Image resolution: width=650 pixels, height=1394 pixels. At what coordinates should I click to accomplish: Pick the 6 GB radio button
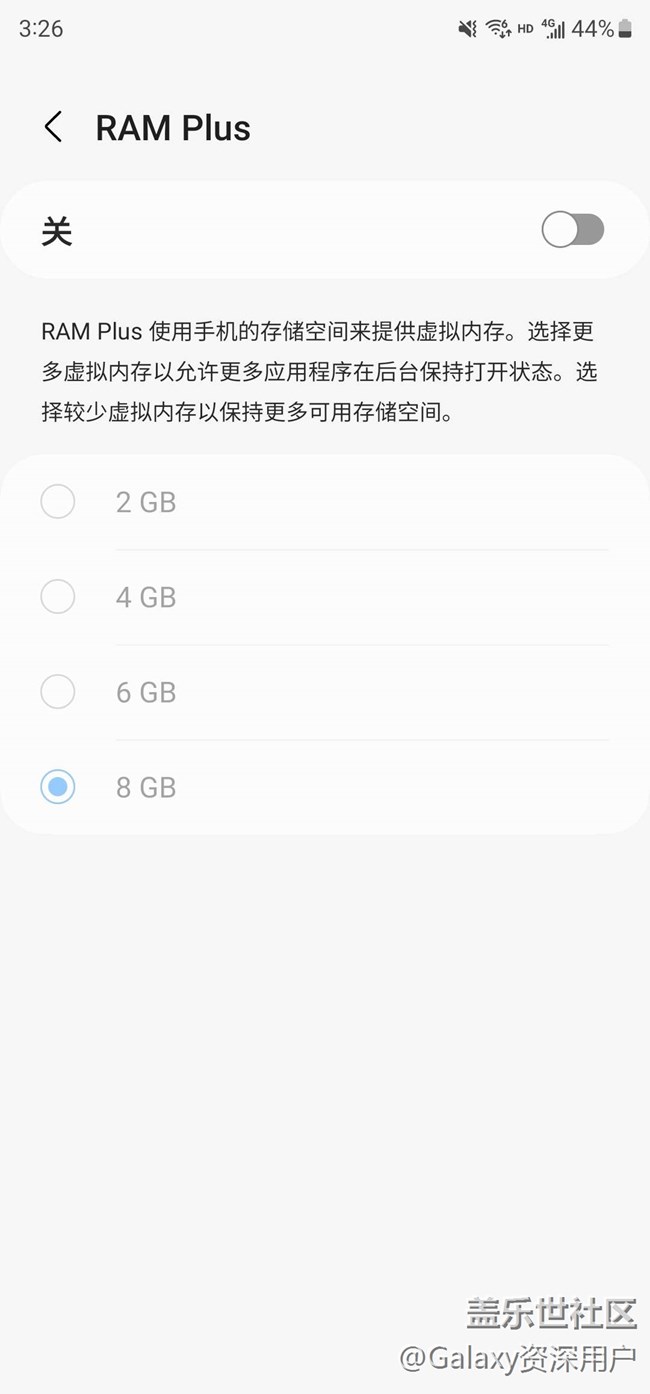[x=58, y=692]
